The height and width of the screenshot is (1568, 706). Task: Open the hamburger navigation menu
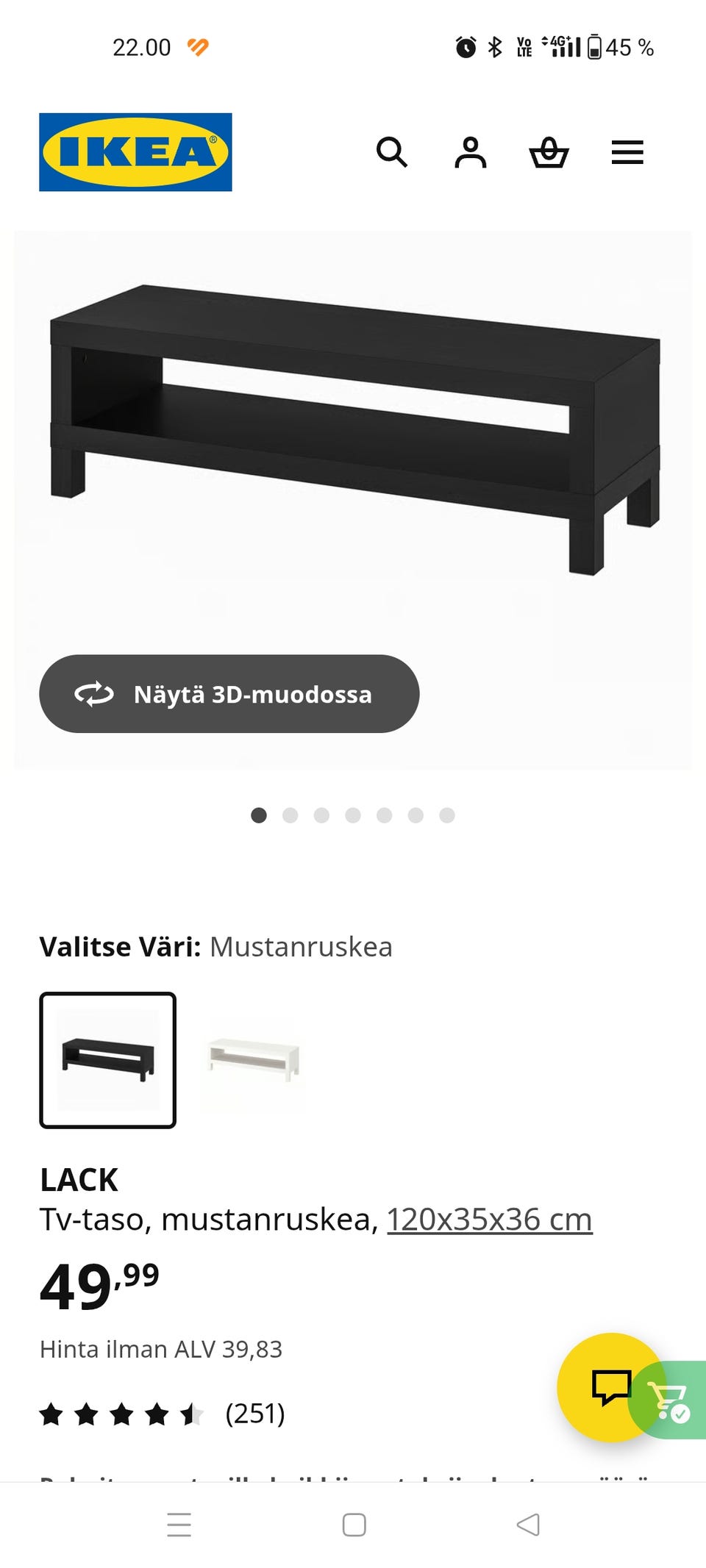point(627,152)
